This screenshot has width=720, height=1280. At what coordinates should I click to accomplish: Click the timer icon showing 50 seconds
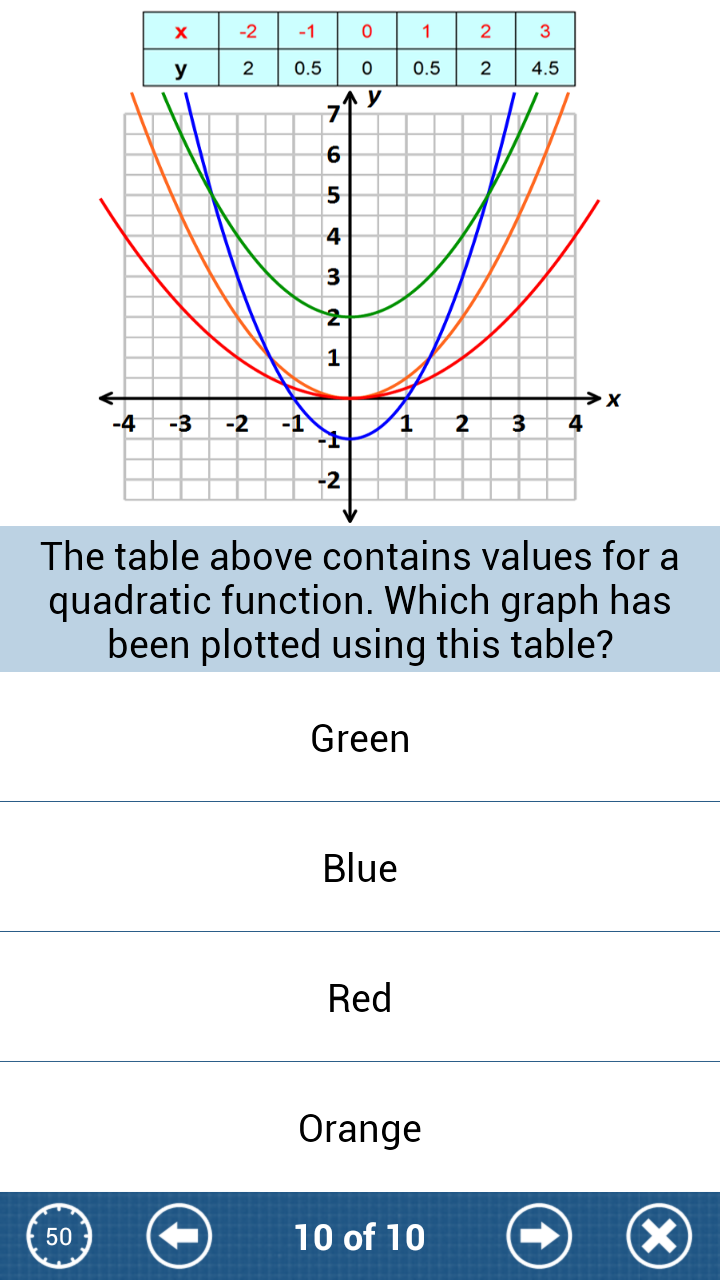click(58, 1236)
